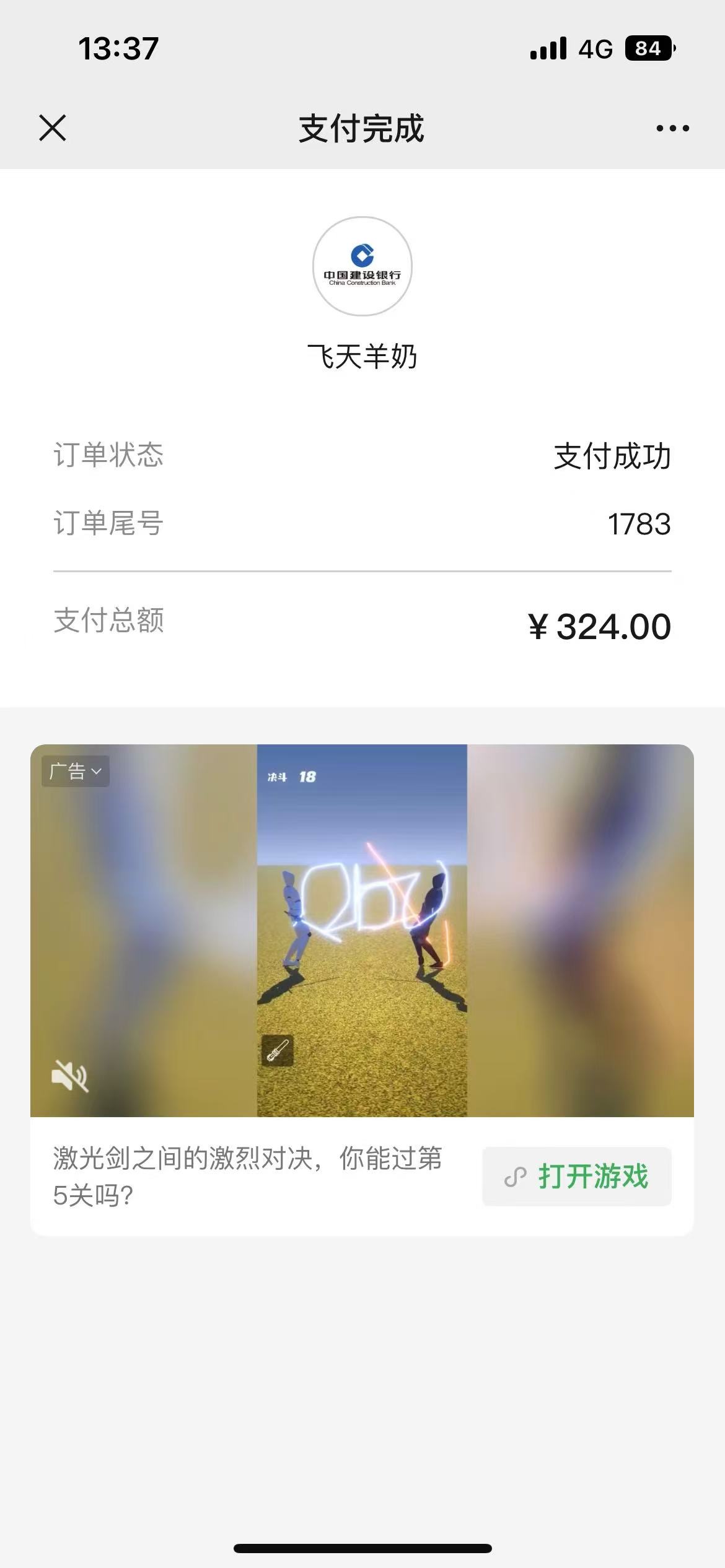725x1568 pixels.
Task: Open the three-dot overflow menu
Action: point(672,128)
